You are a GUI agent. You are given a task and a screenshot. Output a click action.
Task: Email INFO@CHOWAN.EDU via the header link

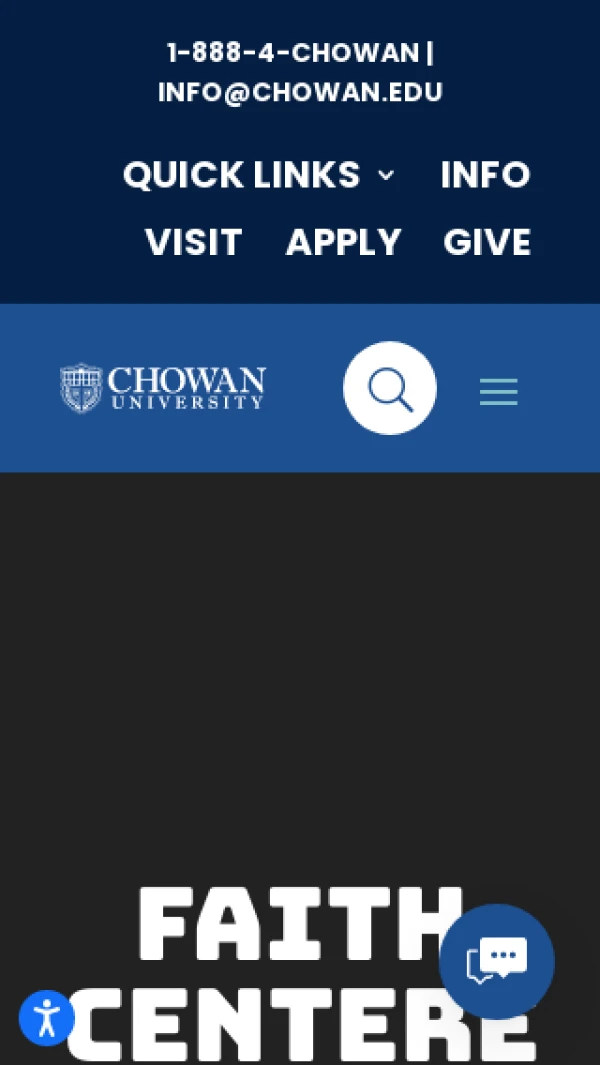coord(300,92)
